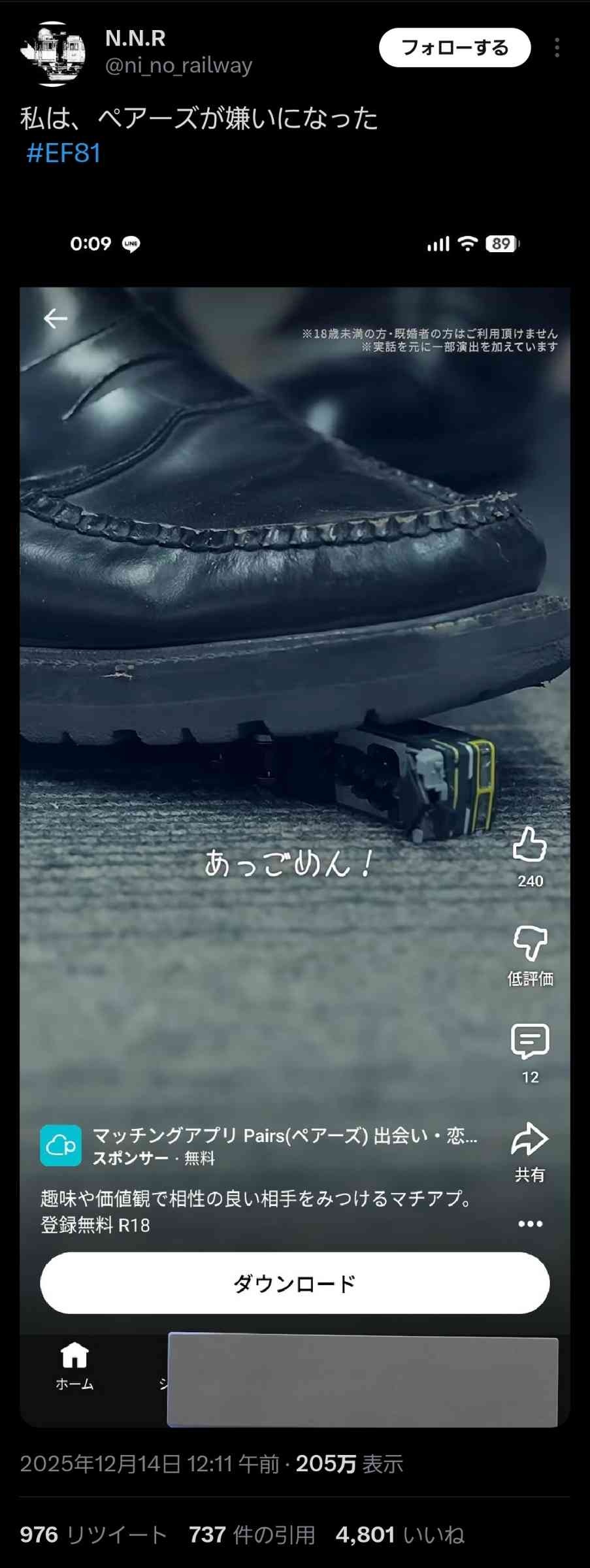Open N.N.R's profile avatar

point(53,52)
